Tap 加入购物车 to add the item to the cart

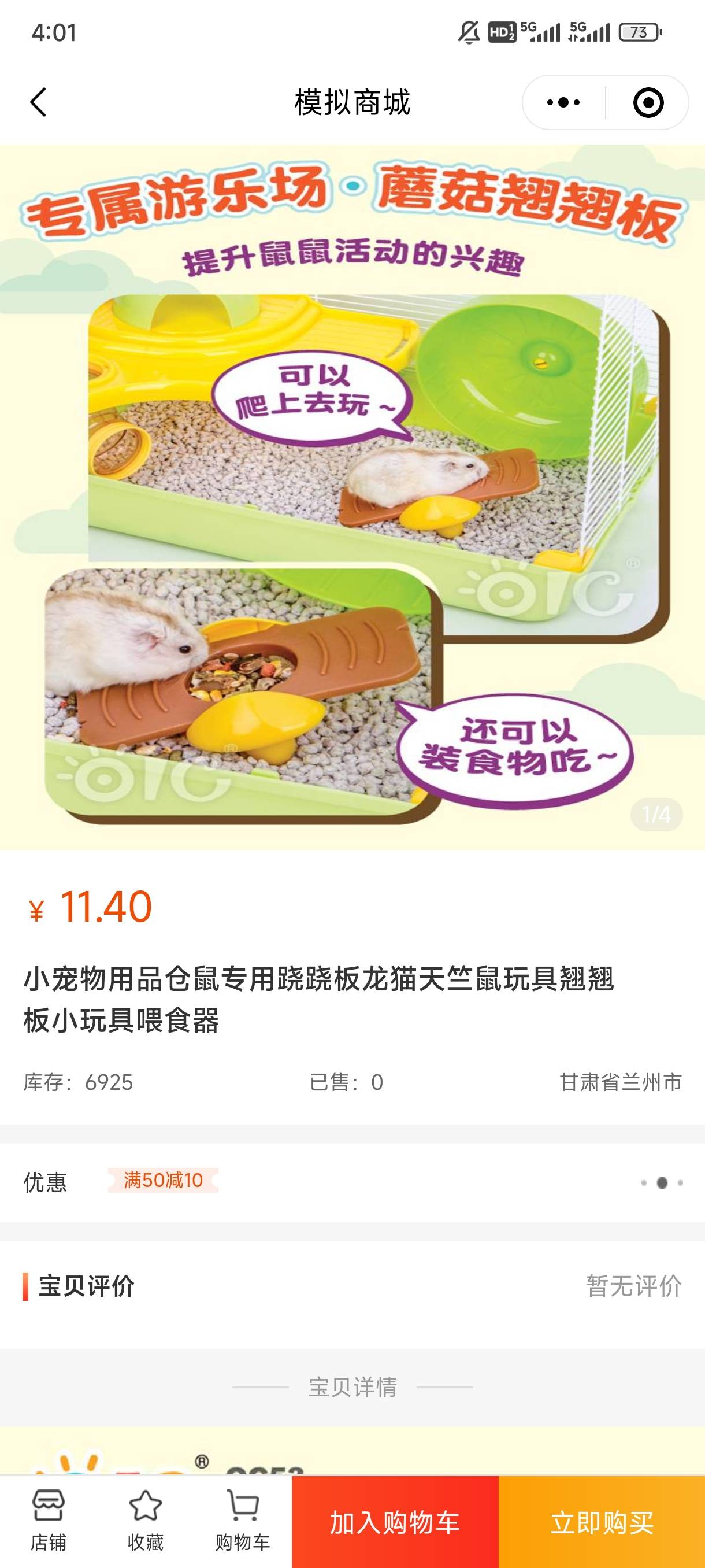coord(395,1523)
